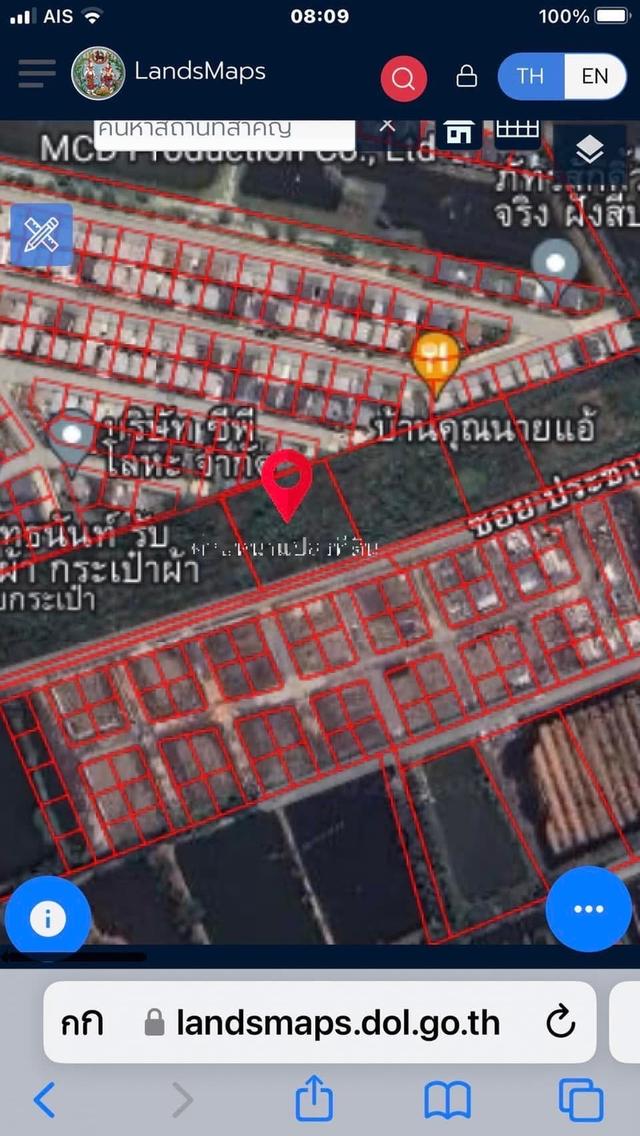Open Safari bookmarks
Screen dimensions: 640x1136
tap(447, 1100)
